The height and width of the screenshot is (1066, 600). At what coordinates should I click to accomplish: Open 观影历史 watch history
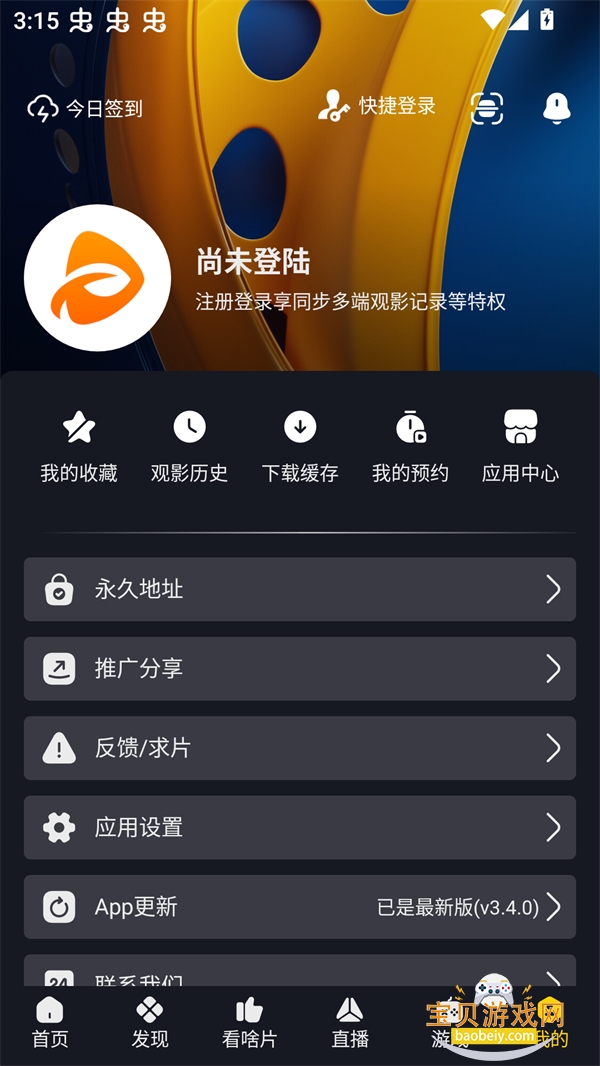point(189,446)
